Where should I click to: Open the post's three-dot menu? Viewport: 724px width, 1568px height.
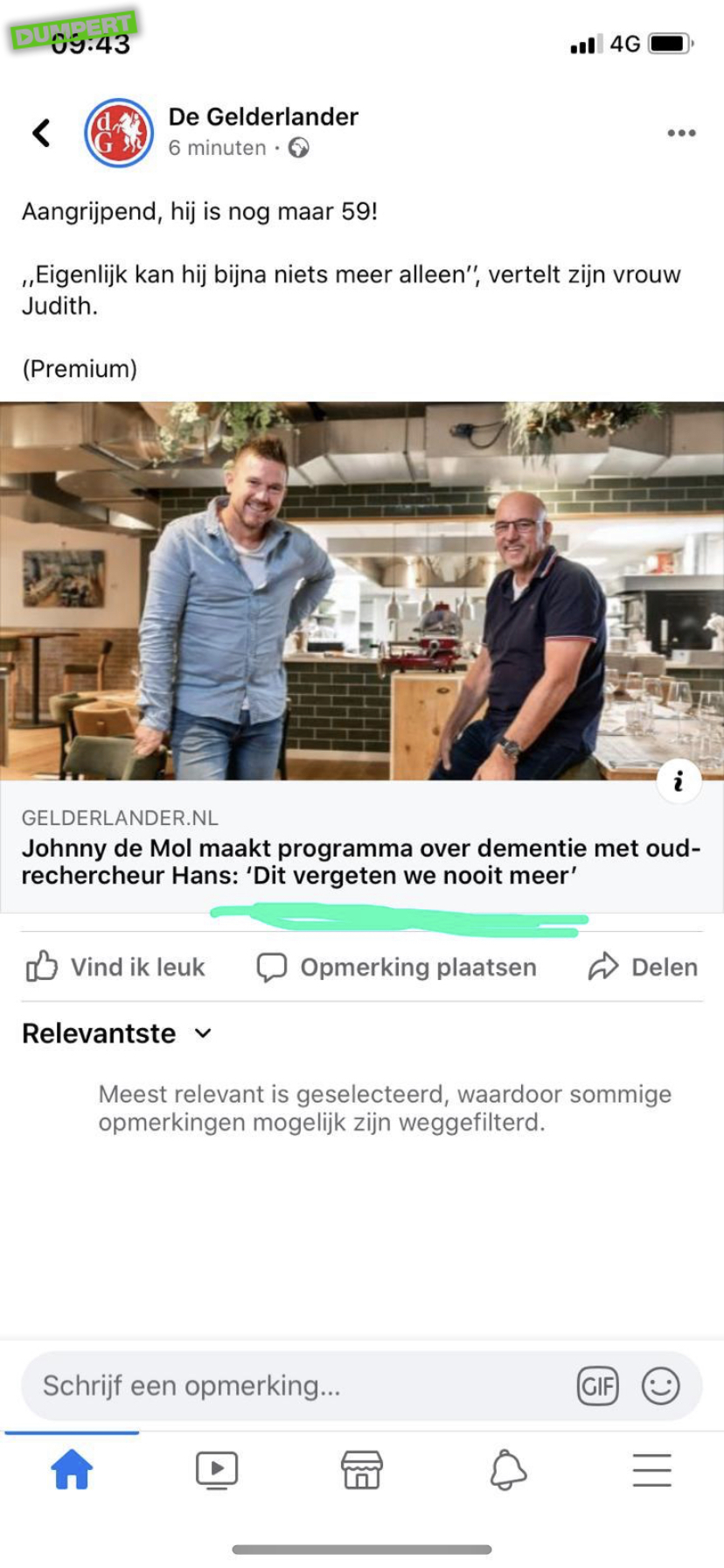tap(681, 133)
